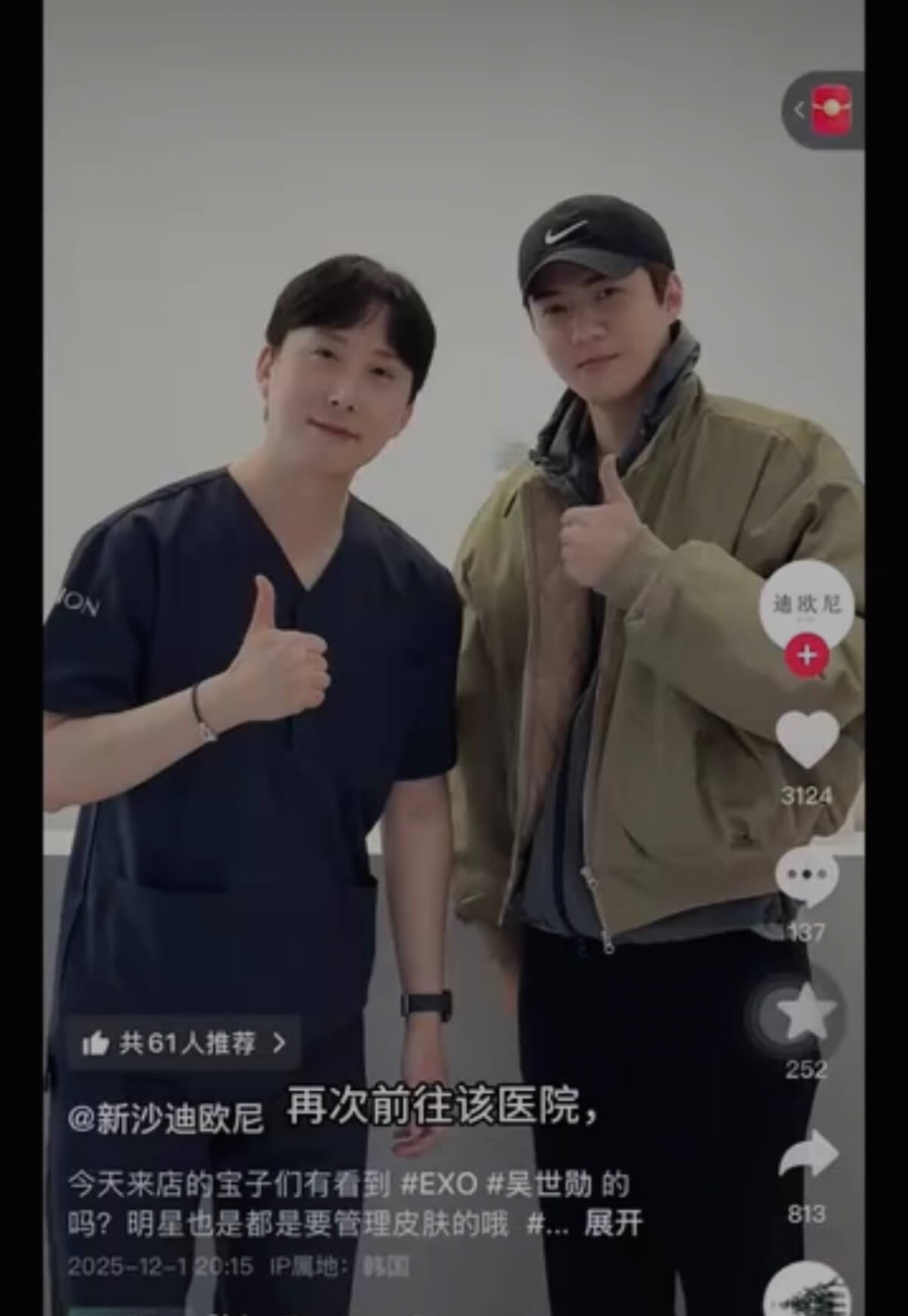
Task: Like this video with the heart icon
Action: pos(807,740)
